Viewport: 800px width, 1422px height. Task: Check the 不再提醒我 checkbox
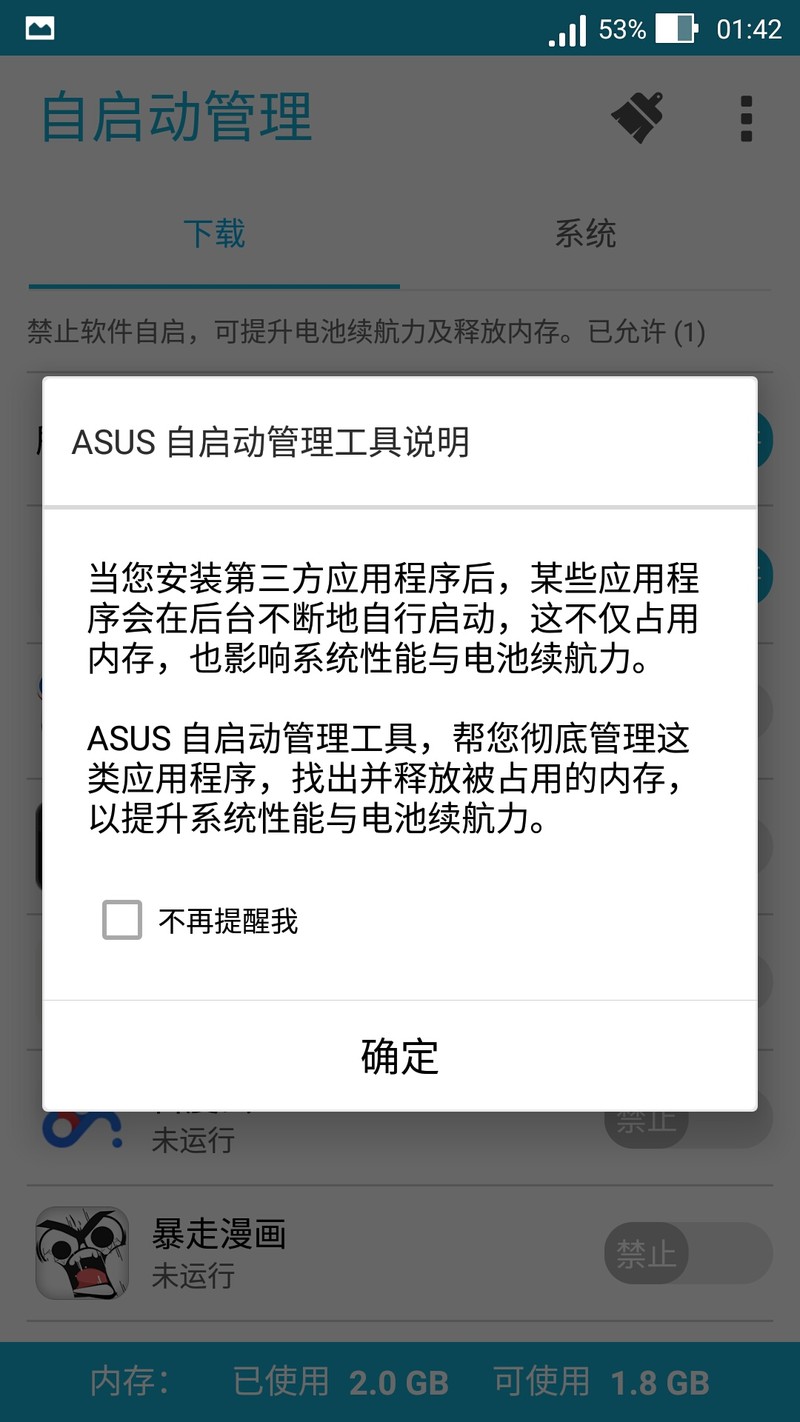[x=121, y=921]
